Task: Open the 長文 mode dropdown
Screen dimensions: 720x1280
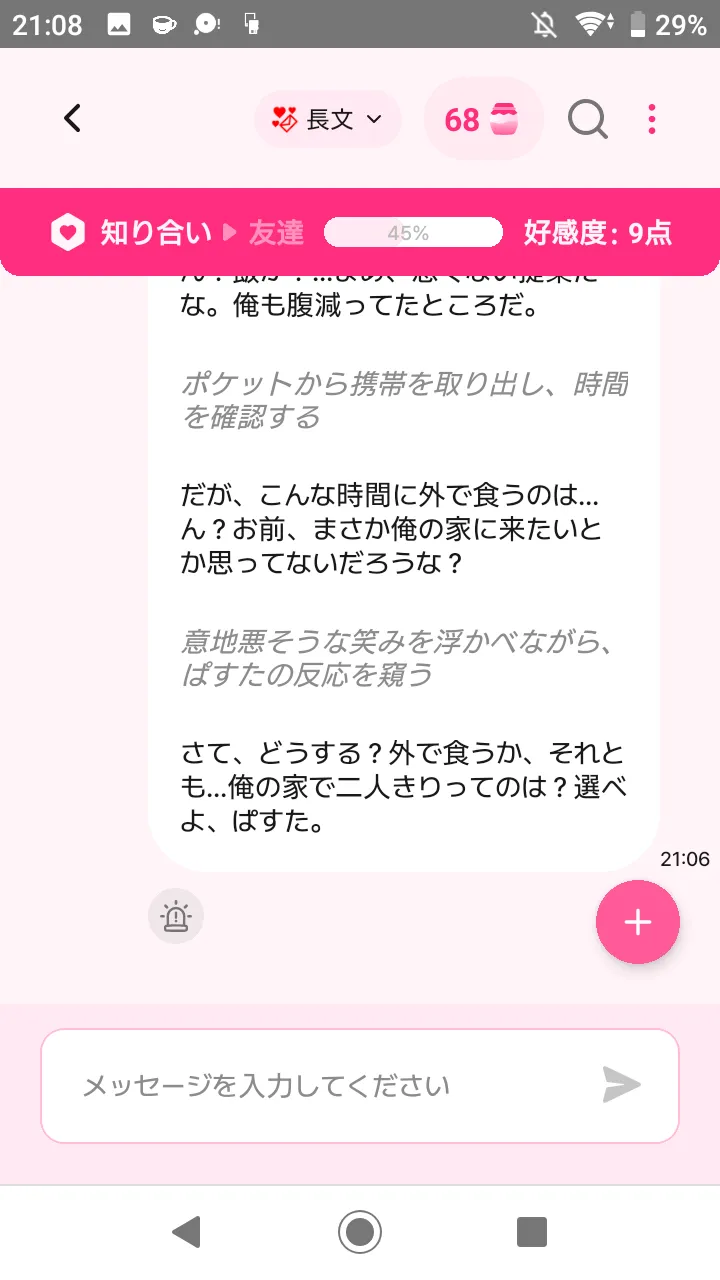Action: pyautogui.click(x=328, y=120)
